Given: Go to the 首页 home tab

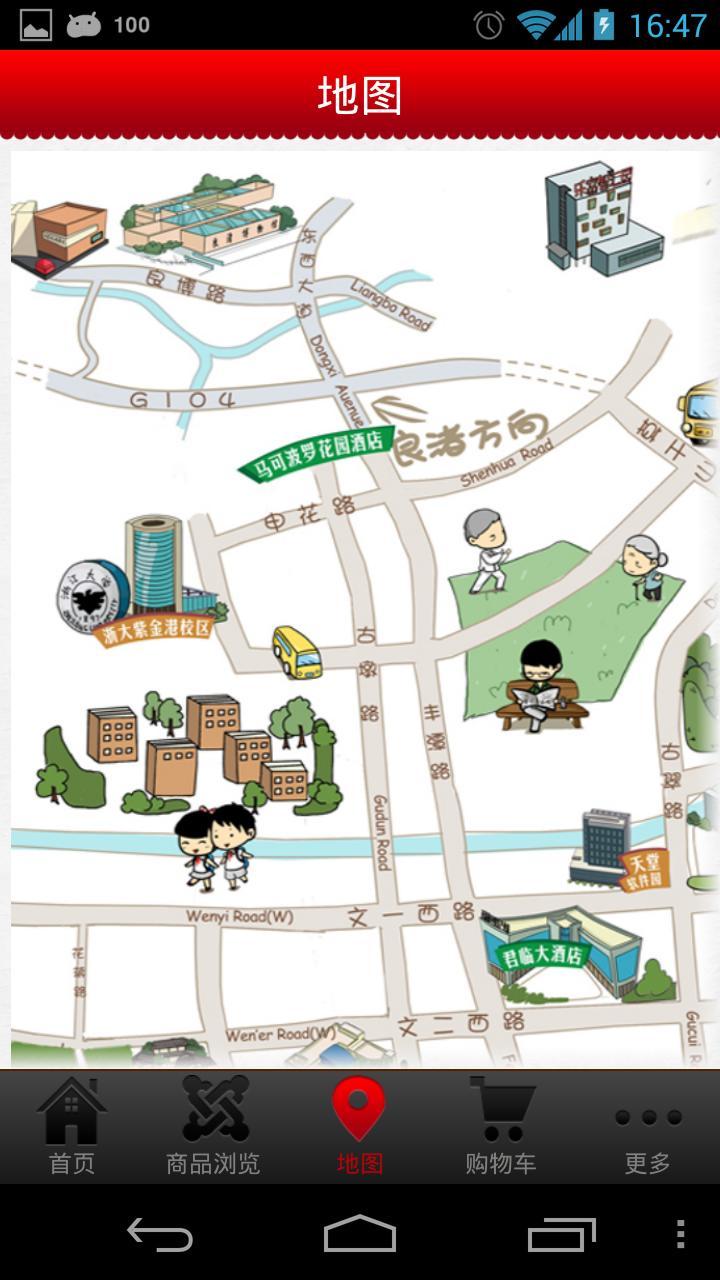Looking at the screenshot, I should (72, 1127).
